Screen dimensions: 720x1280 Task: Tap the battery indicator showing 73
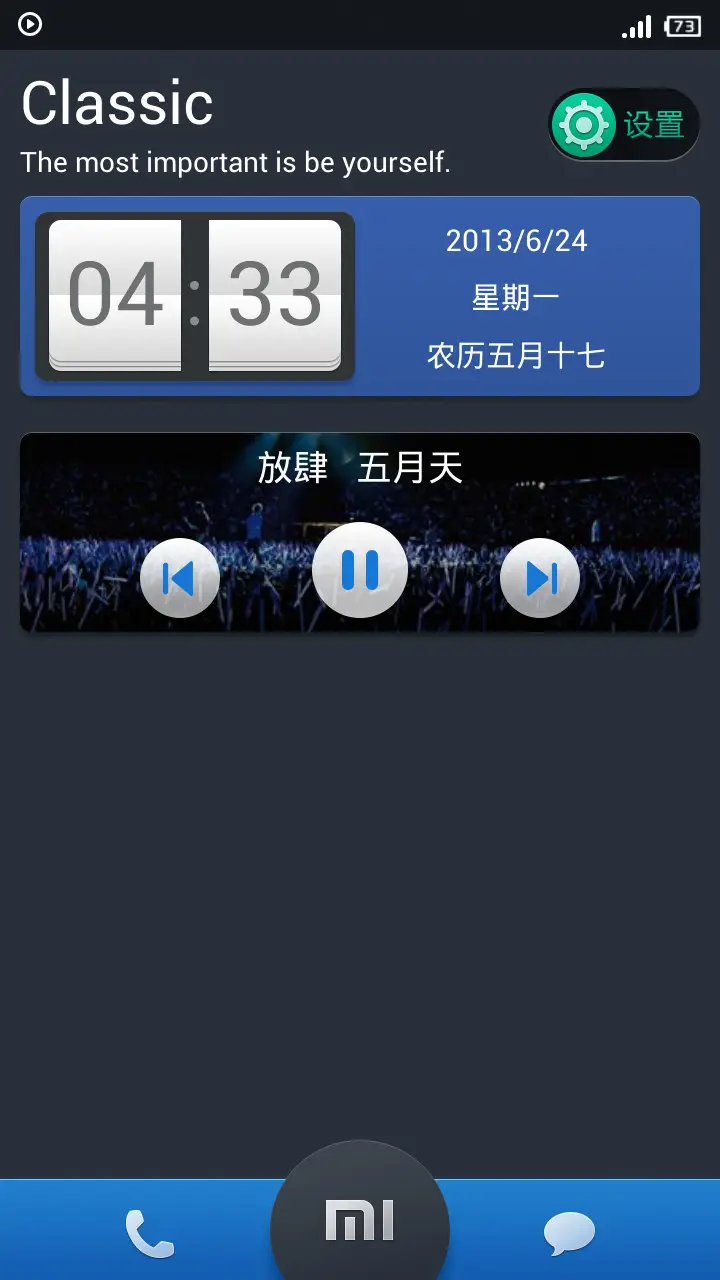(684, 26)
